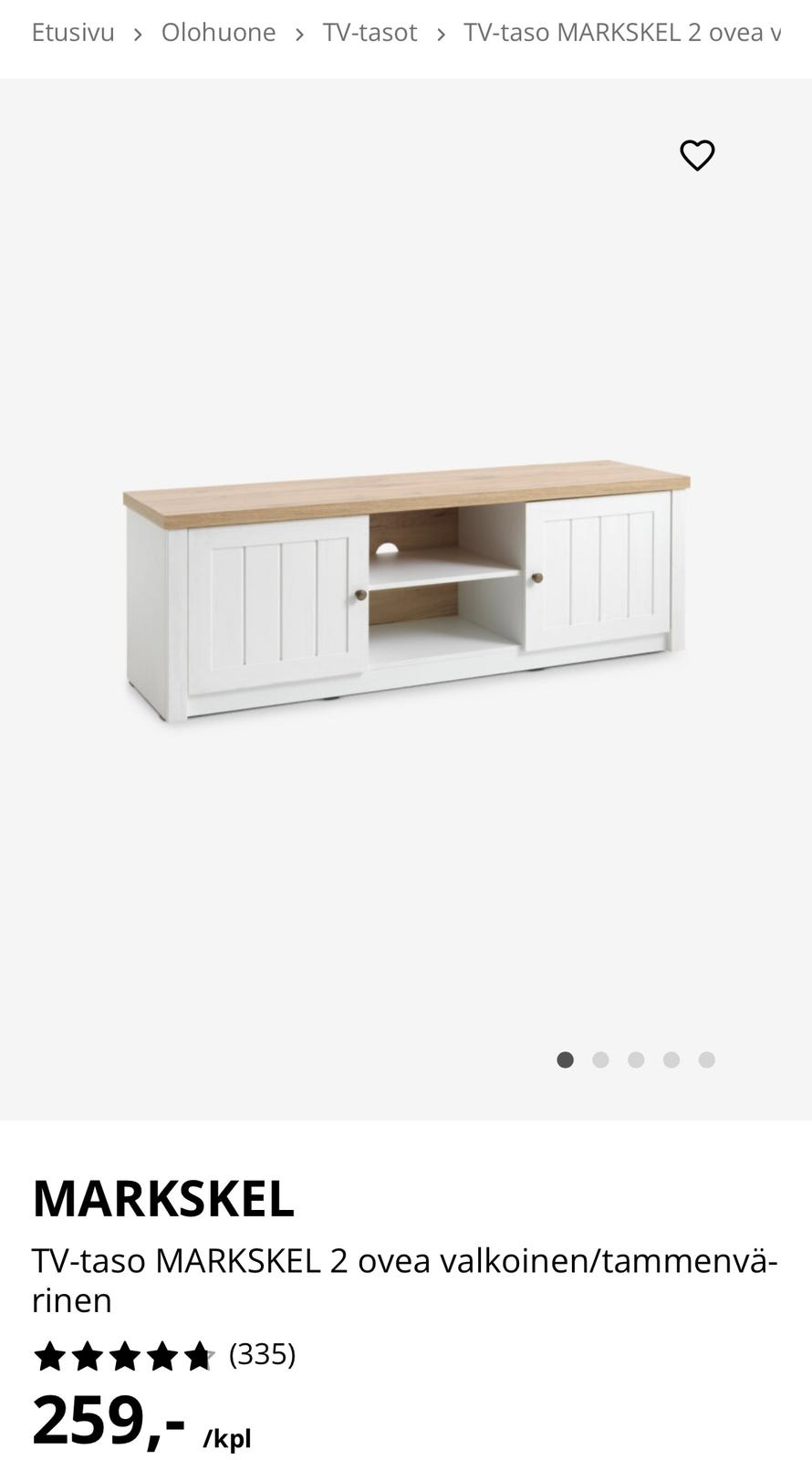Open Olohuone breadcrumb category

tap(218, 33)
